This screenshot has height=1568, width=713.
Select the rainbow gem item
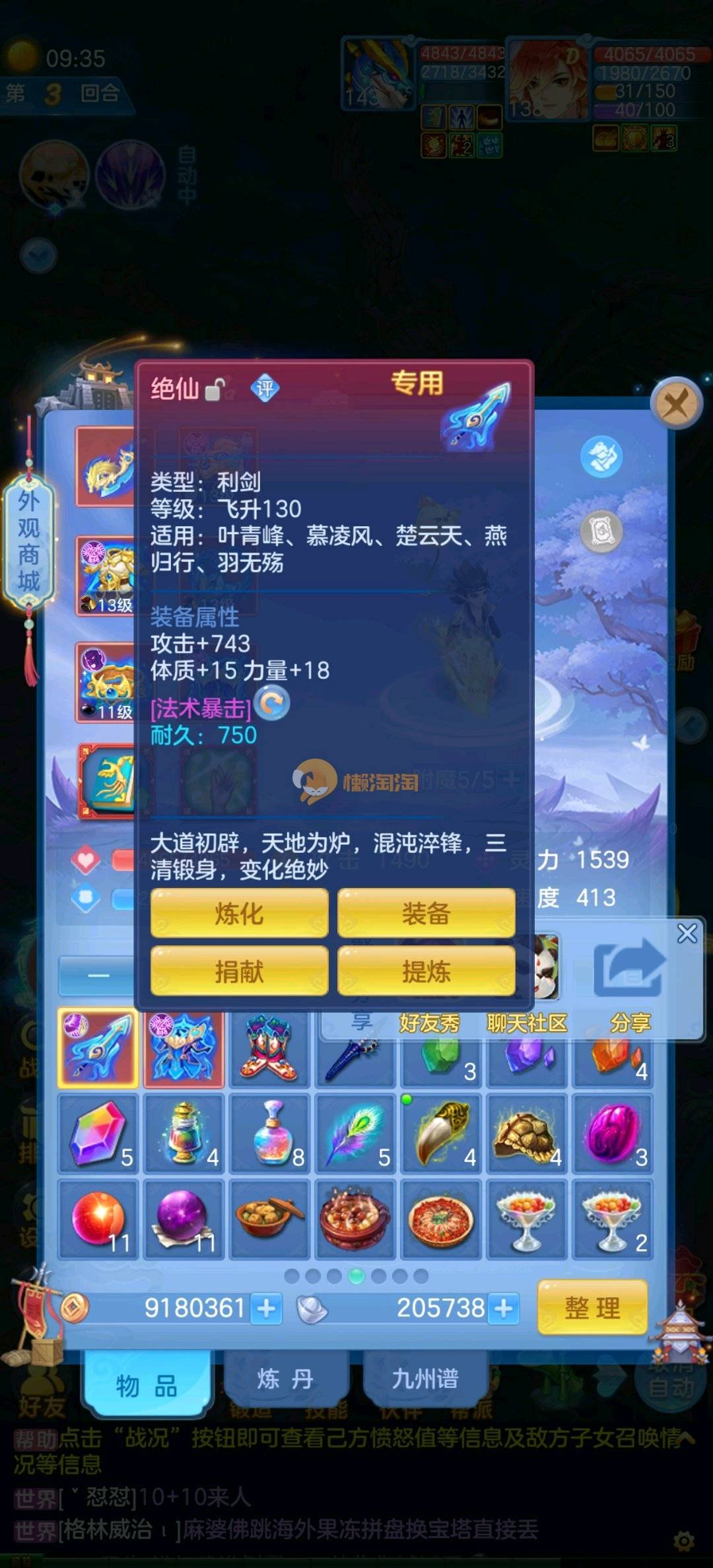tap(98, 1132)
